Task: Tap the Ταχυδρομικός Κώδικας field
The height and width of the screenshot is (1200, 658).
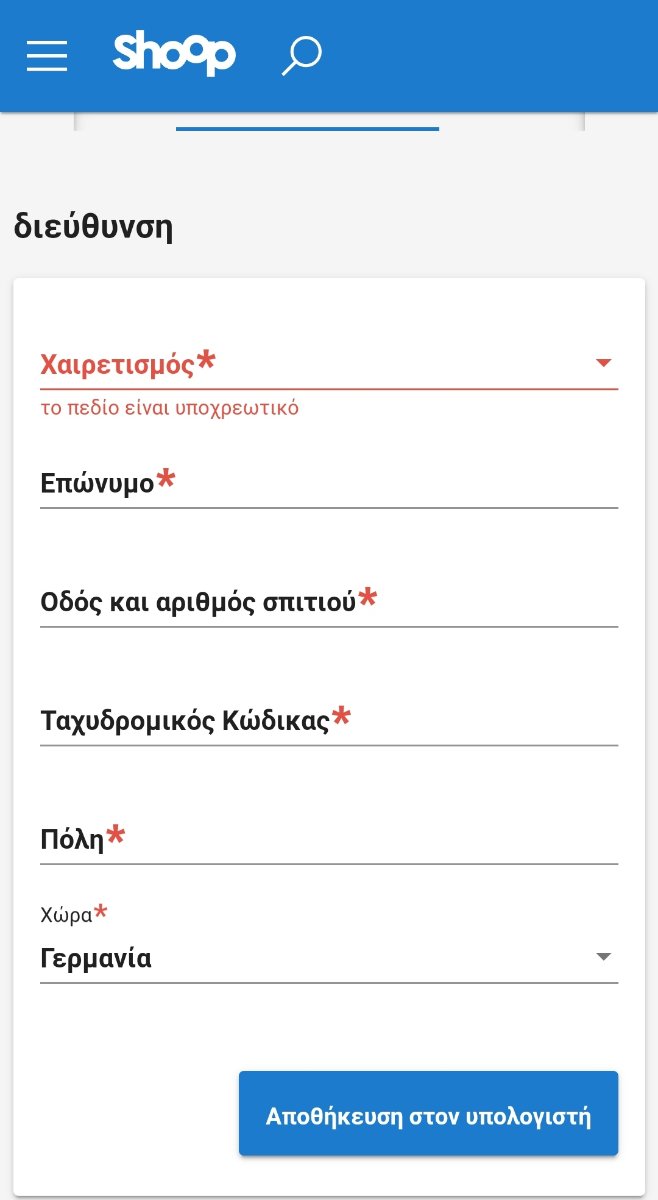Action: tap(329, 720)
